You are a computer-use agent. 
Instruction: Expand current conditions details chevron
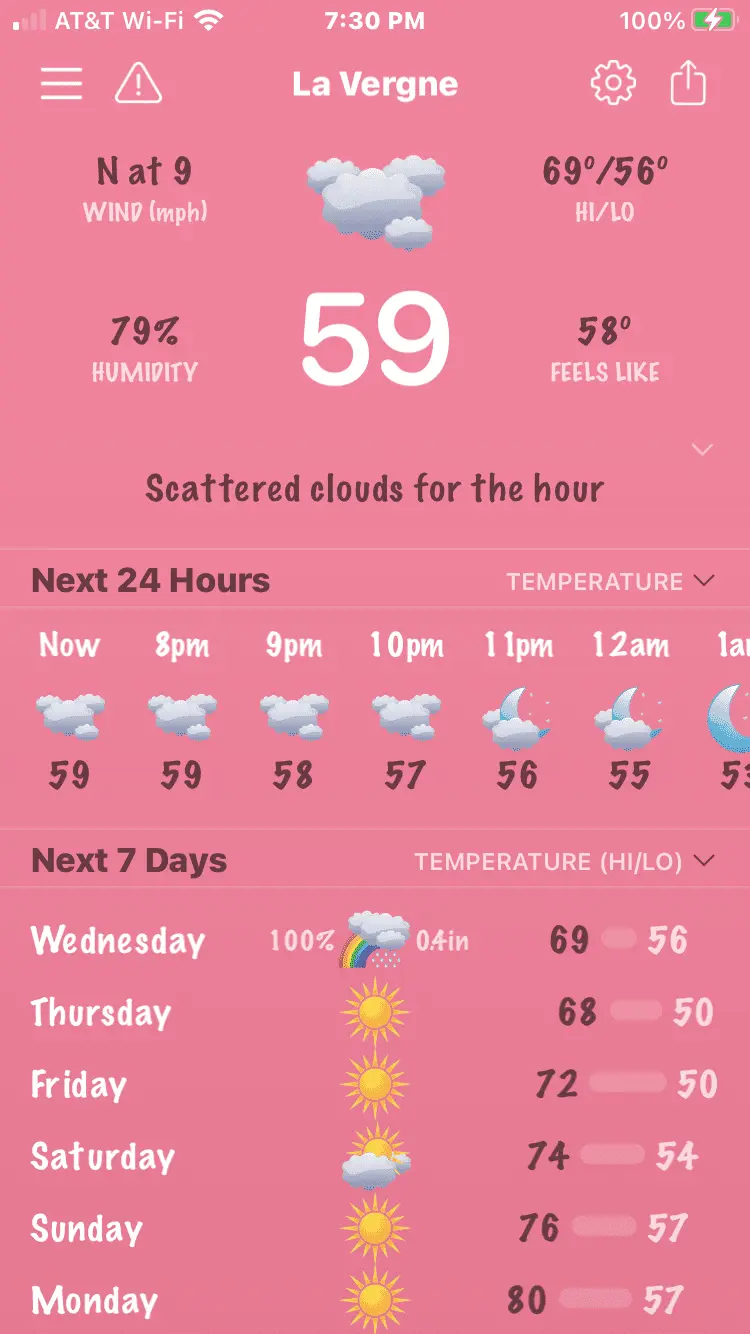point(703,450)
